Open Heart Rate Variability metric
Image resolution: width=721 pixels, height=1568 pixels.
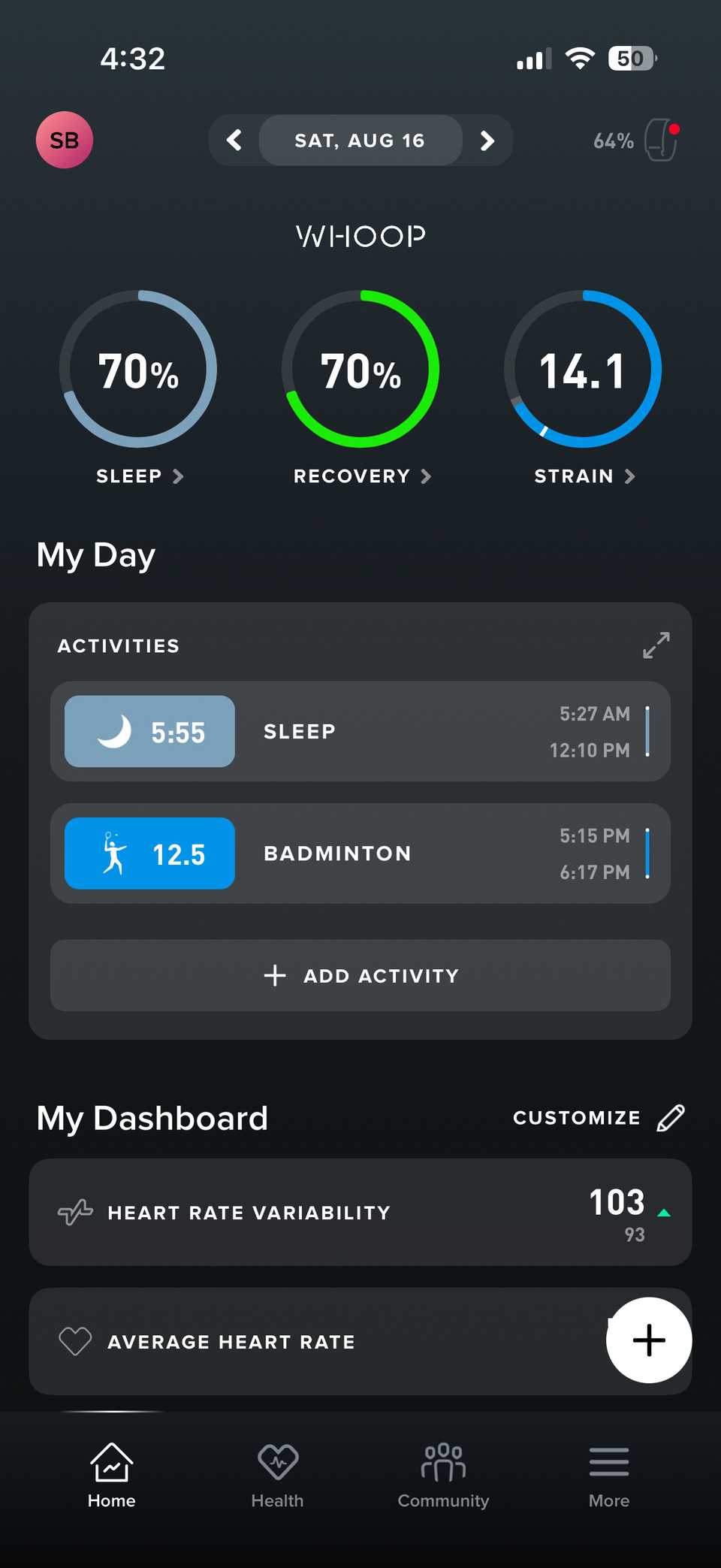pyautogui.click(x=360, y=1213)
